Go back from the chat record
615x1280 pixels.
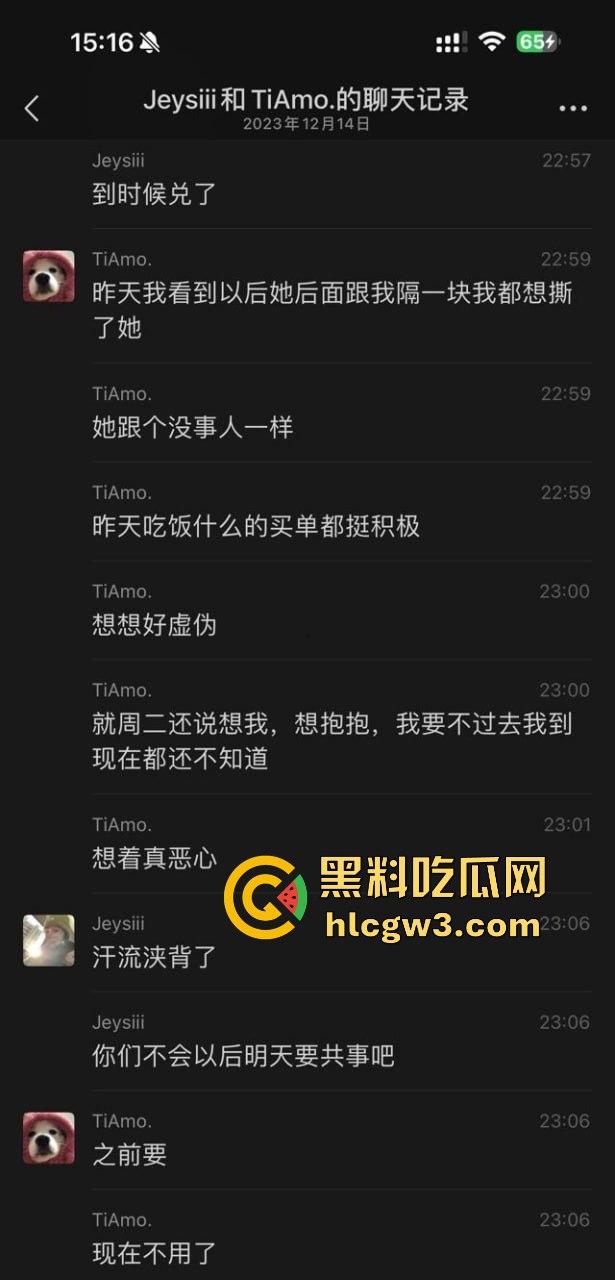click(x=32, y=108)
